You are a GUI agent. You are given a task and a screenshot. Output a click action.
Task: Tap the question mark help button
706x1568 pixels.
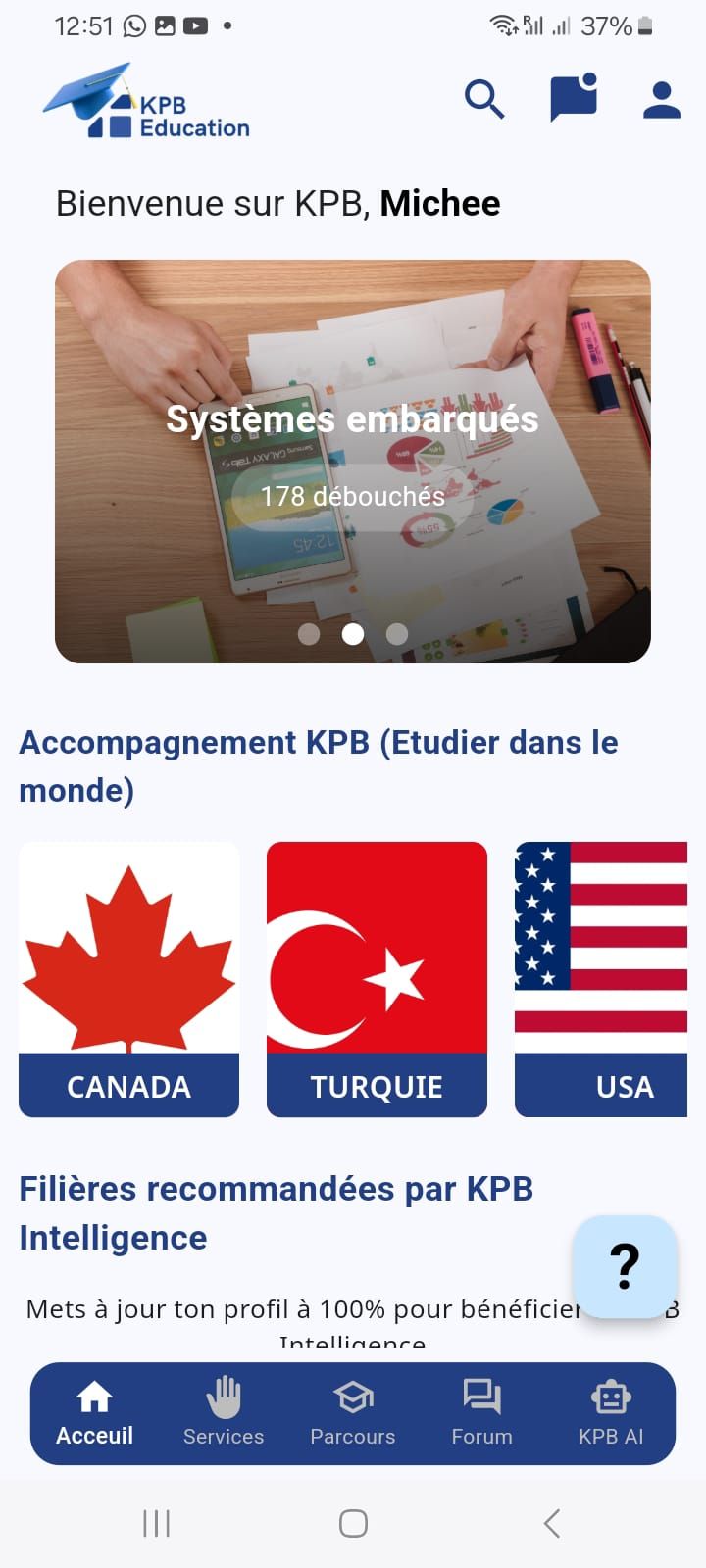(x=625, y=1266)
